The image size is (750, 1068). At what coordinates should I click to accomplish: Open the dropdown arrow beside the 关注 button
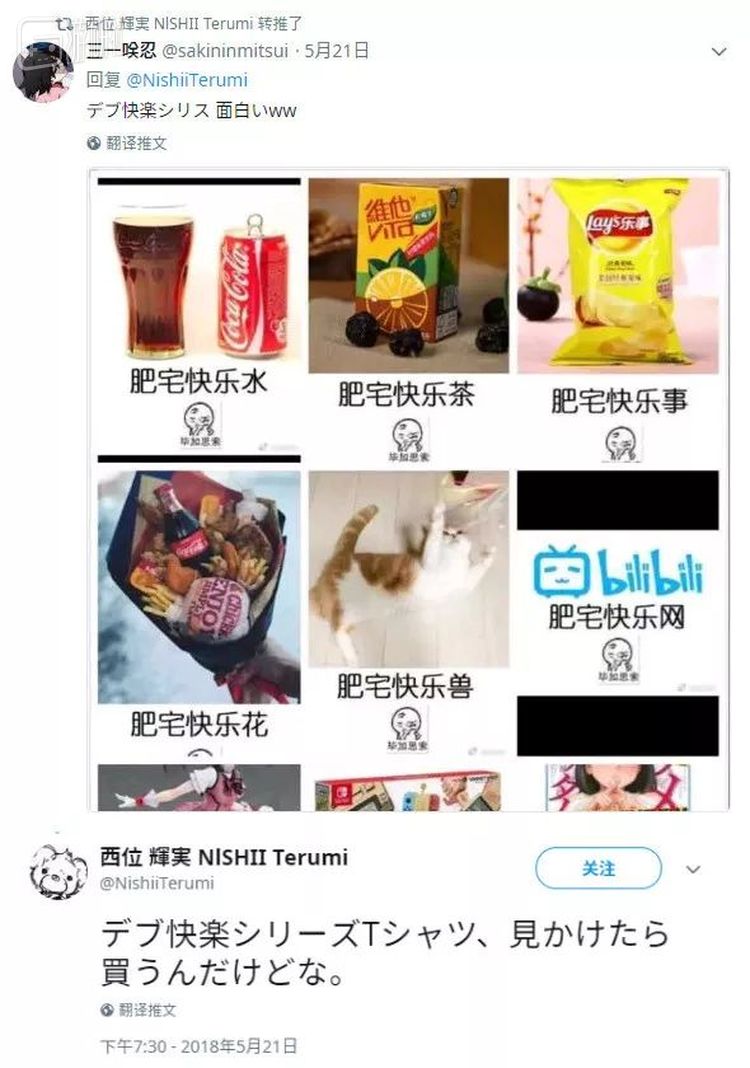click(693, 869)
